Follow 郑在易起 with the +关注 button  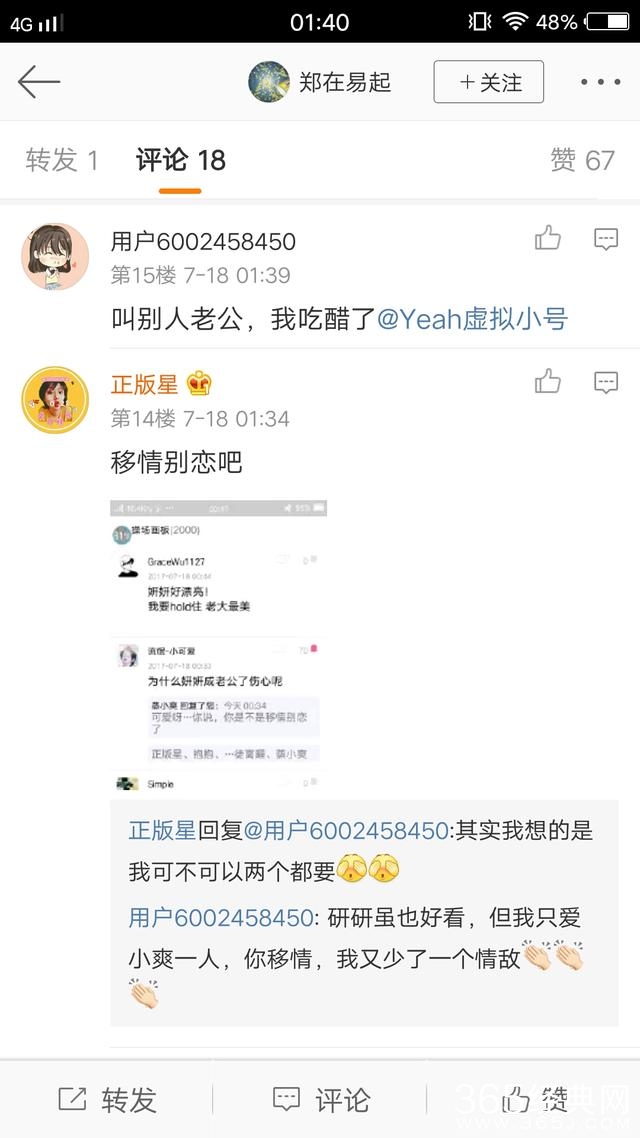click(x=489, y=82)
